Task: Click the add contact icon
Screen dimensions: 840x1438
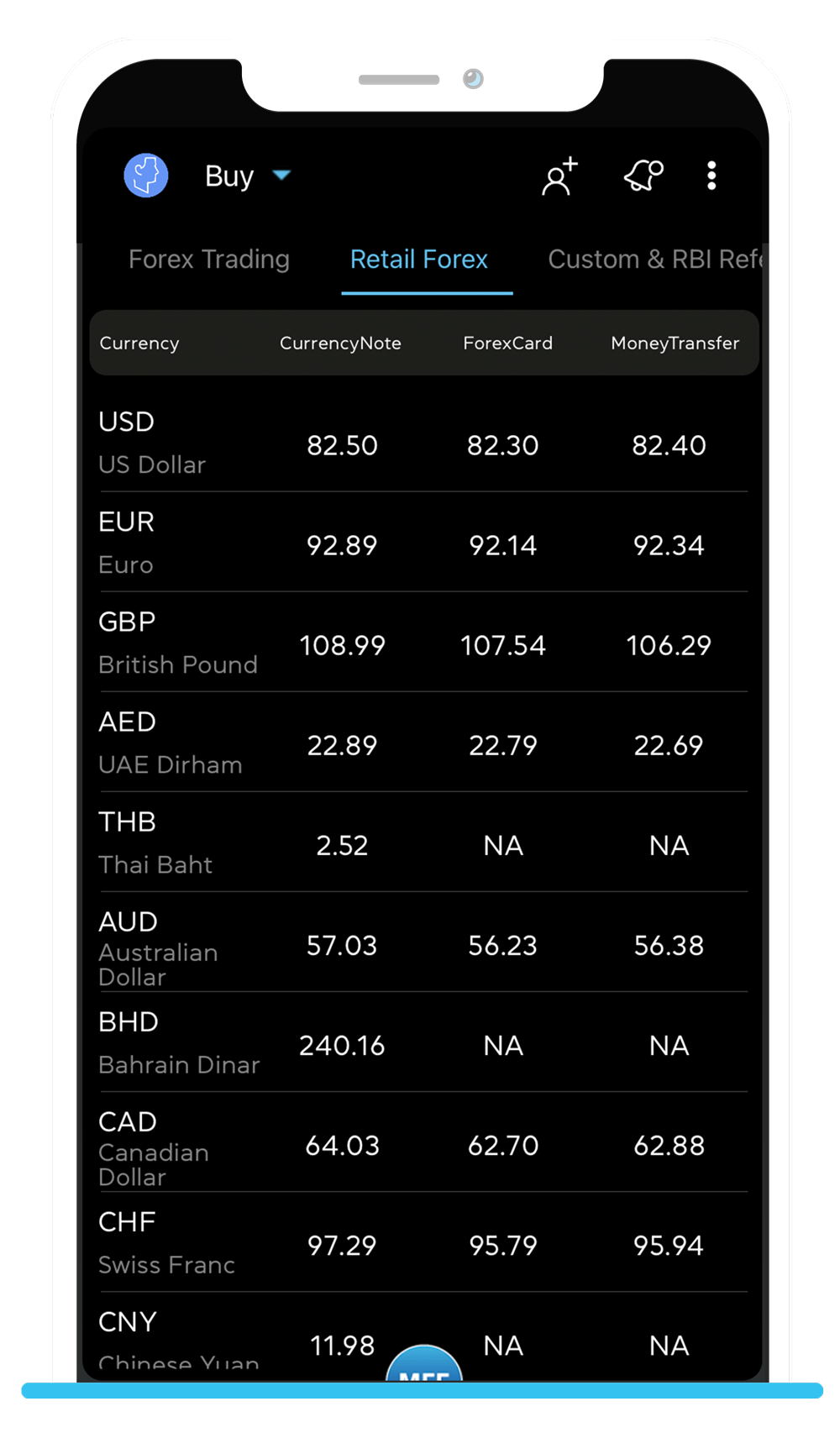Action: [559, 176]
